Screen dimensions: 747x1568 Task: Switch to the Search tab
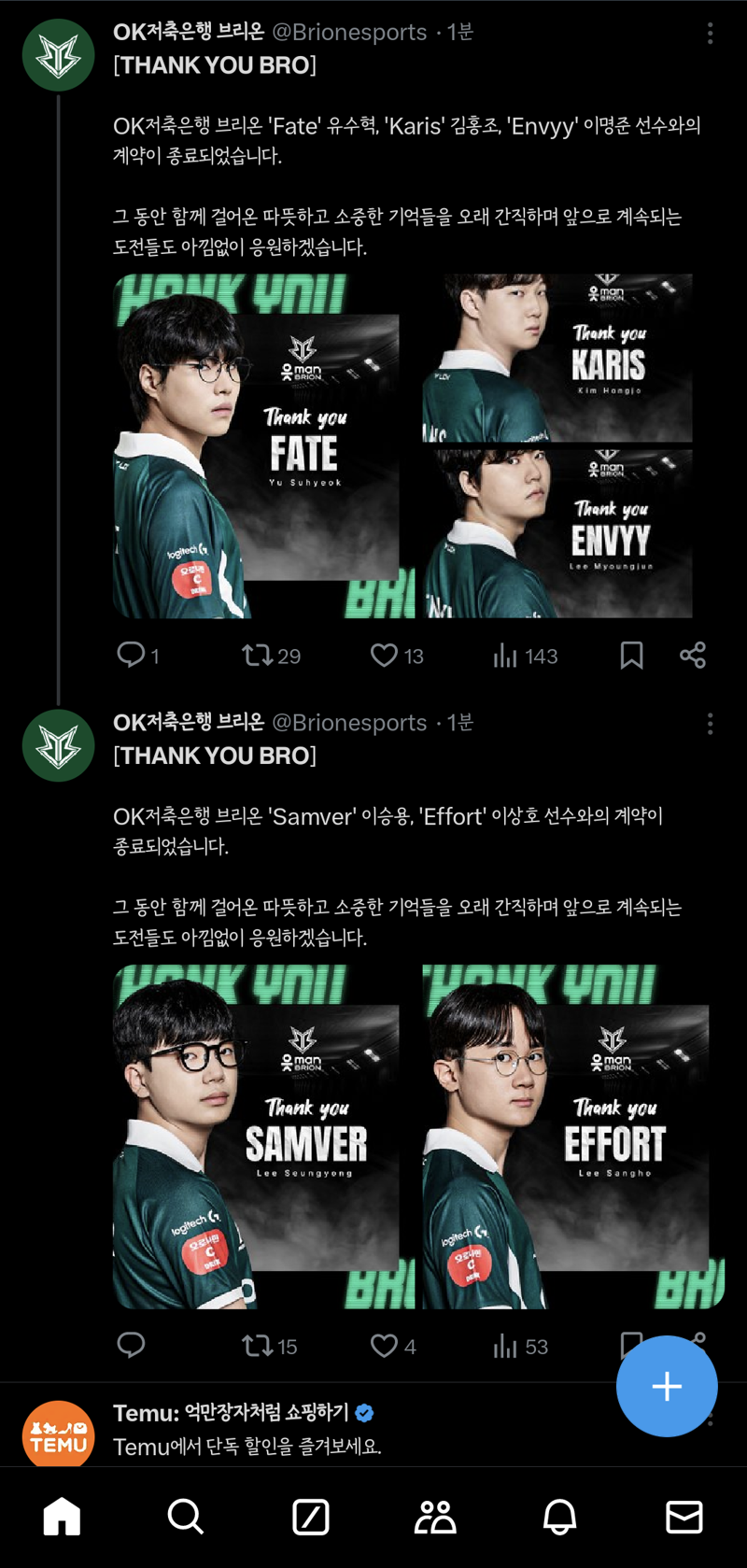[185, 1517]
